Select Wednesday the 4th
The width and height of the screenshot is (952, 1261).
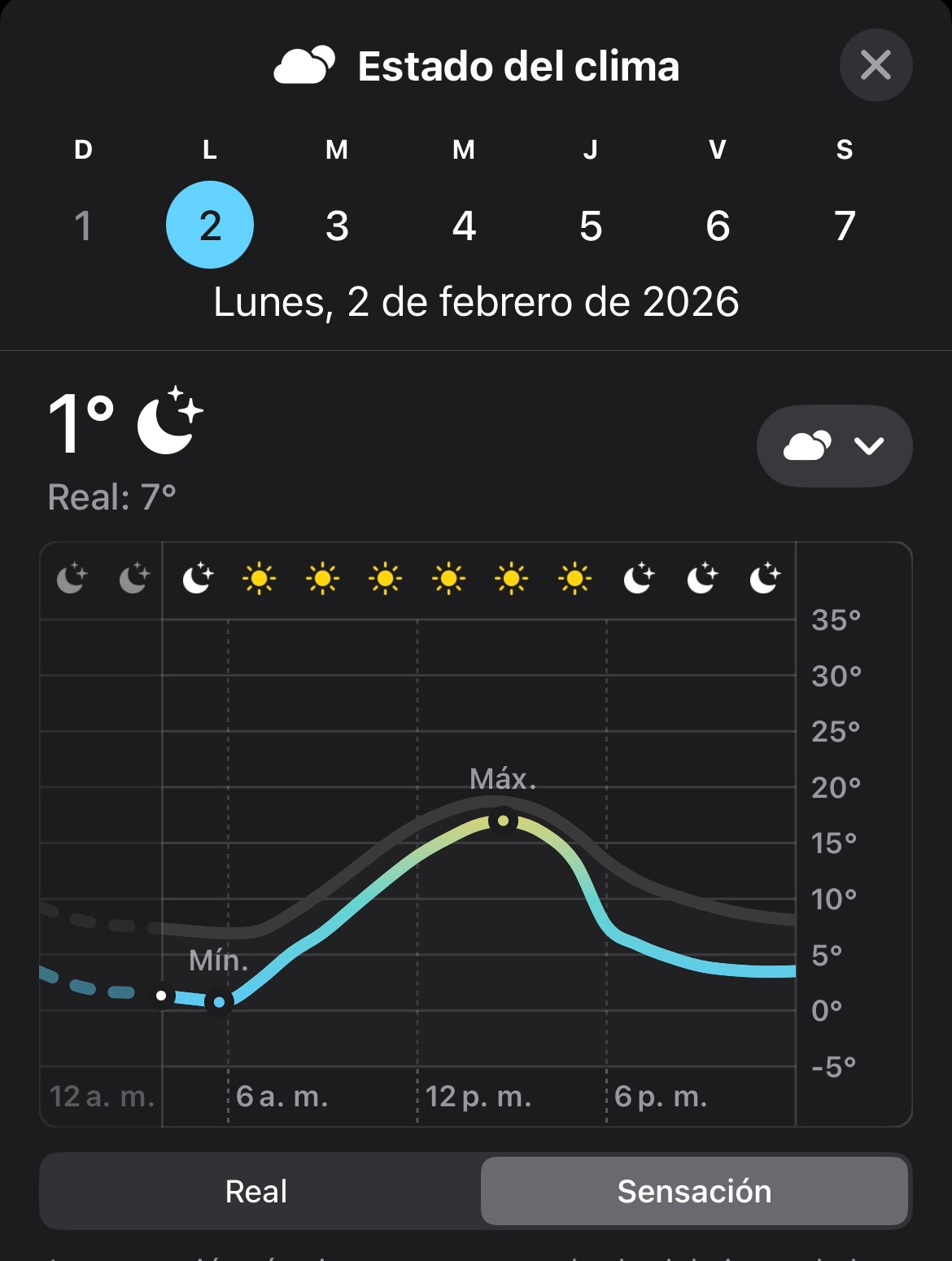[464, 225]
